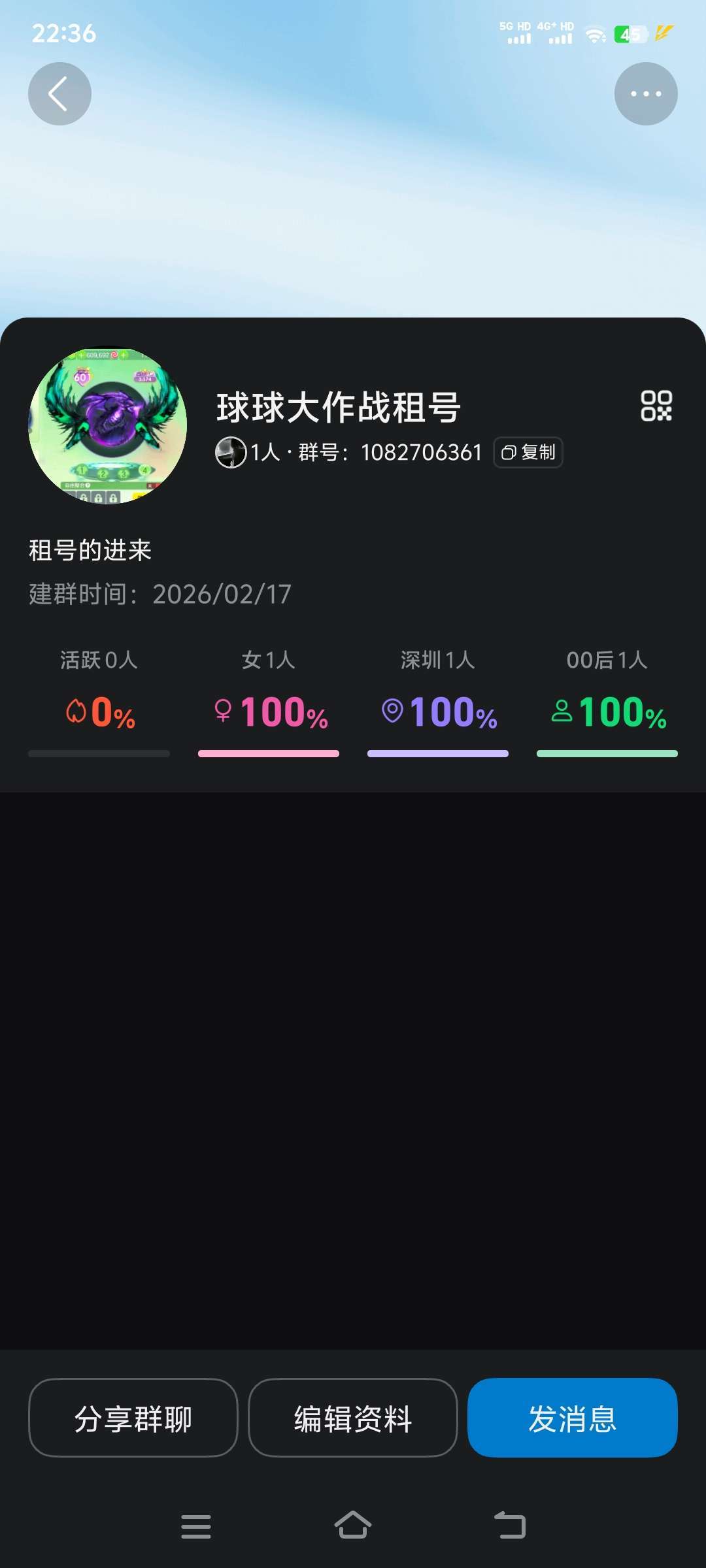Open the three-dot more options menu
Viewport: 706px width, 1568px height.
[x=646, y=94]
